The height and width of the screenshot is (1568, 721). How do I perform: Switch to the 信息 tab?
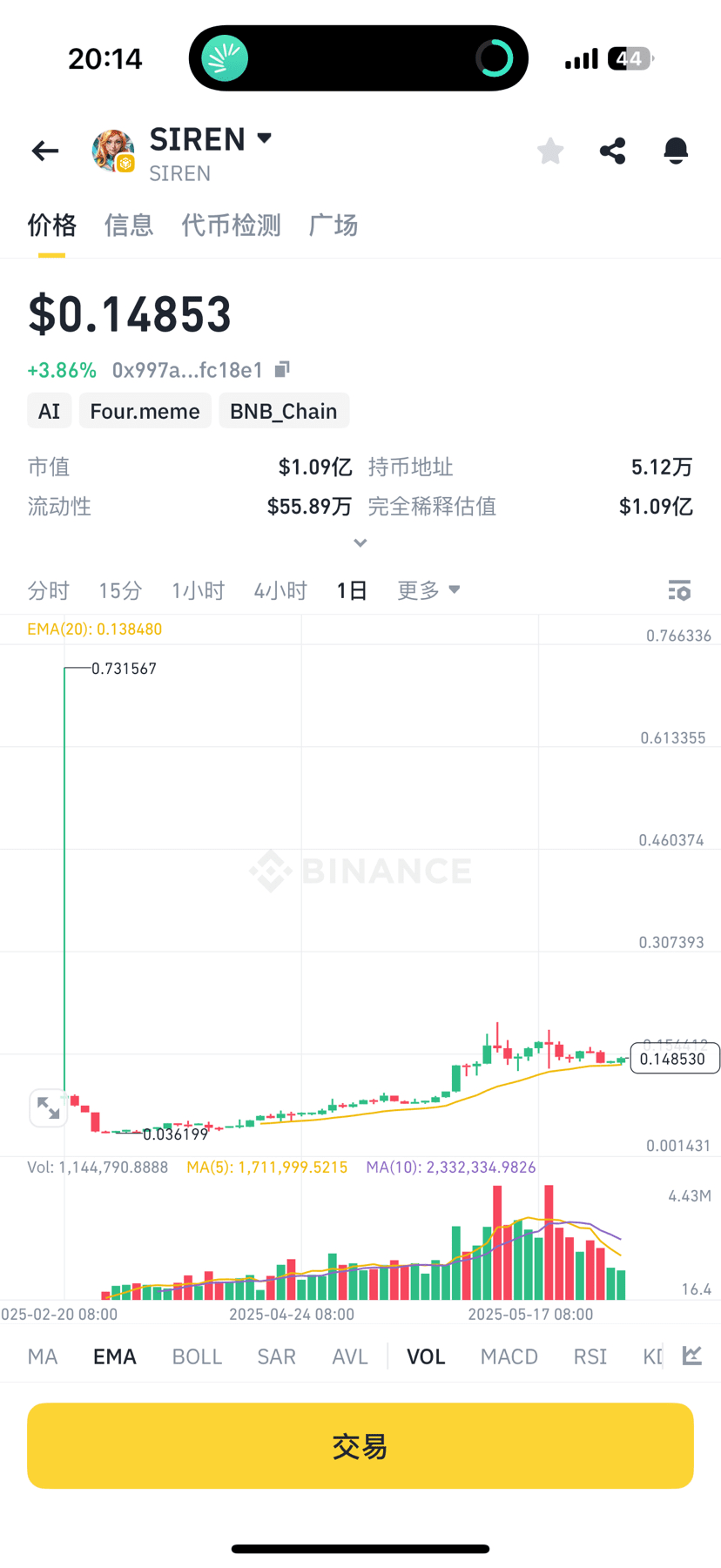129,225
